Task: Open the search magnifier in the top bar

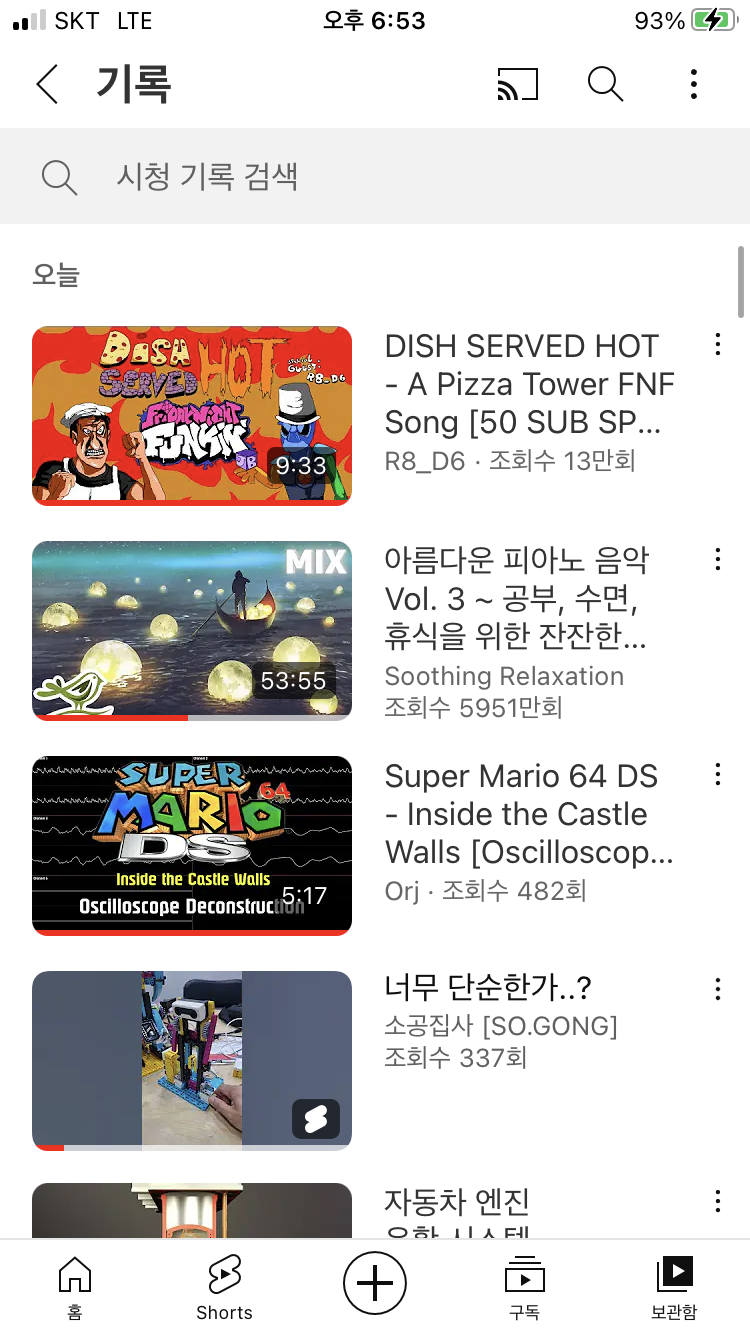Action: pyautogui.click(x=605, y=84)
